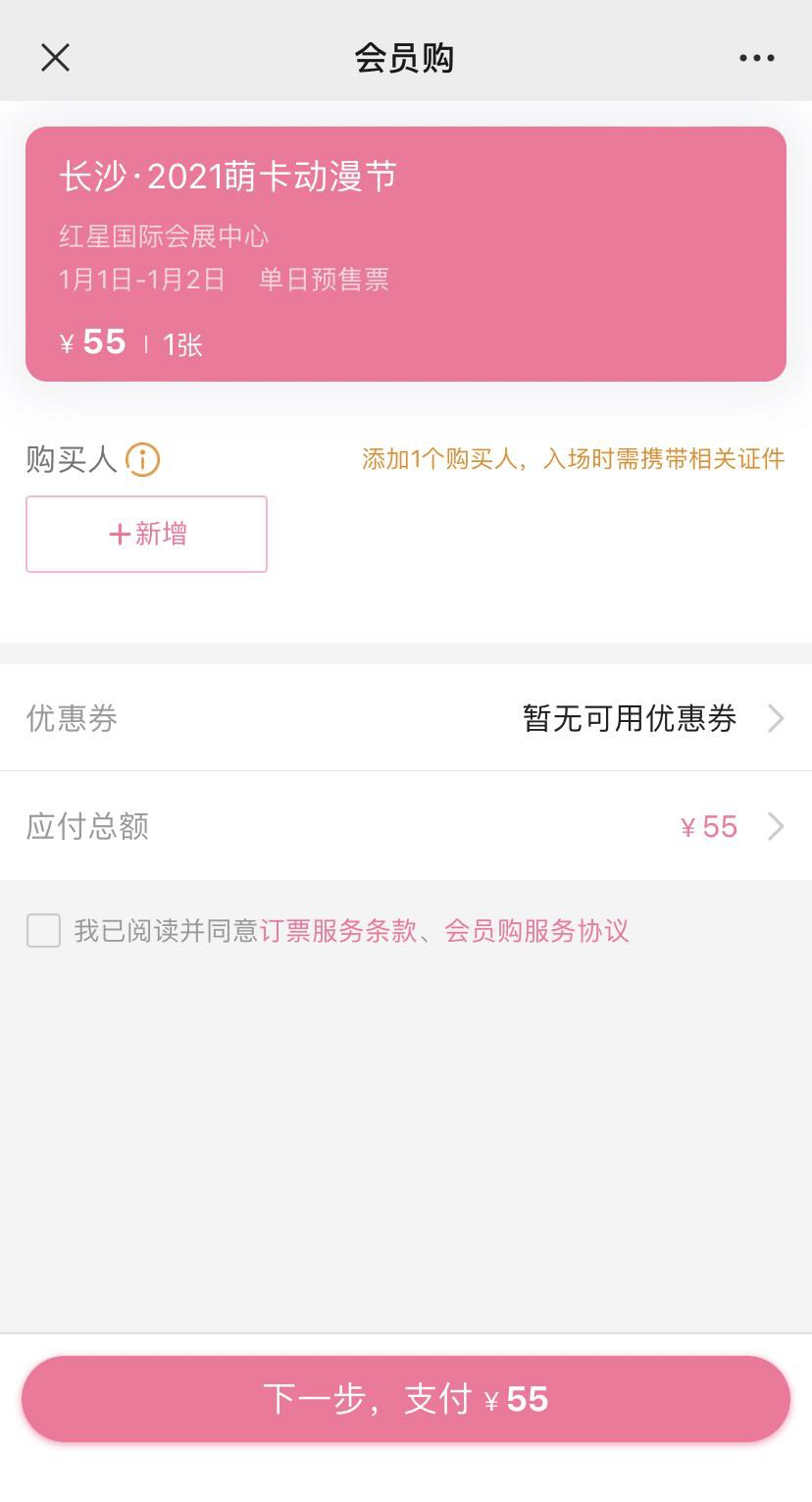Check the agreement checkbox
Viewport: 812px width, 1502px height.
(43, 930)
